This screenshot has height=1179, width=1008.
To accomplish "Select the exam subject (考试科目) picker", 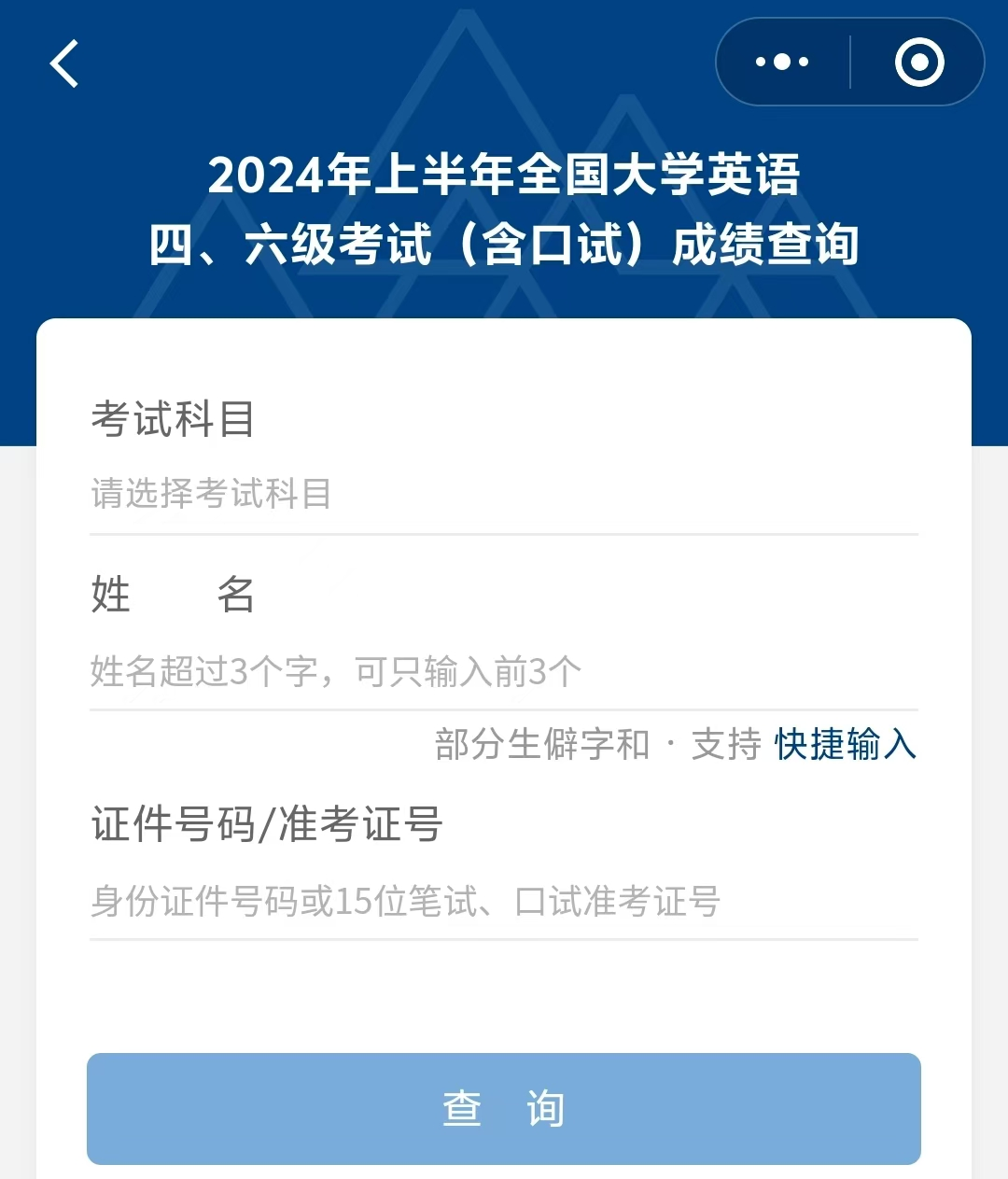I will coord(504,494).
